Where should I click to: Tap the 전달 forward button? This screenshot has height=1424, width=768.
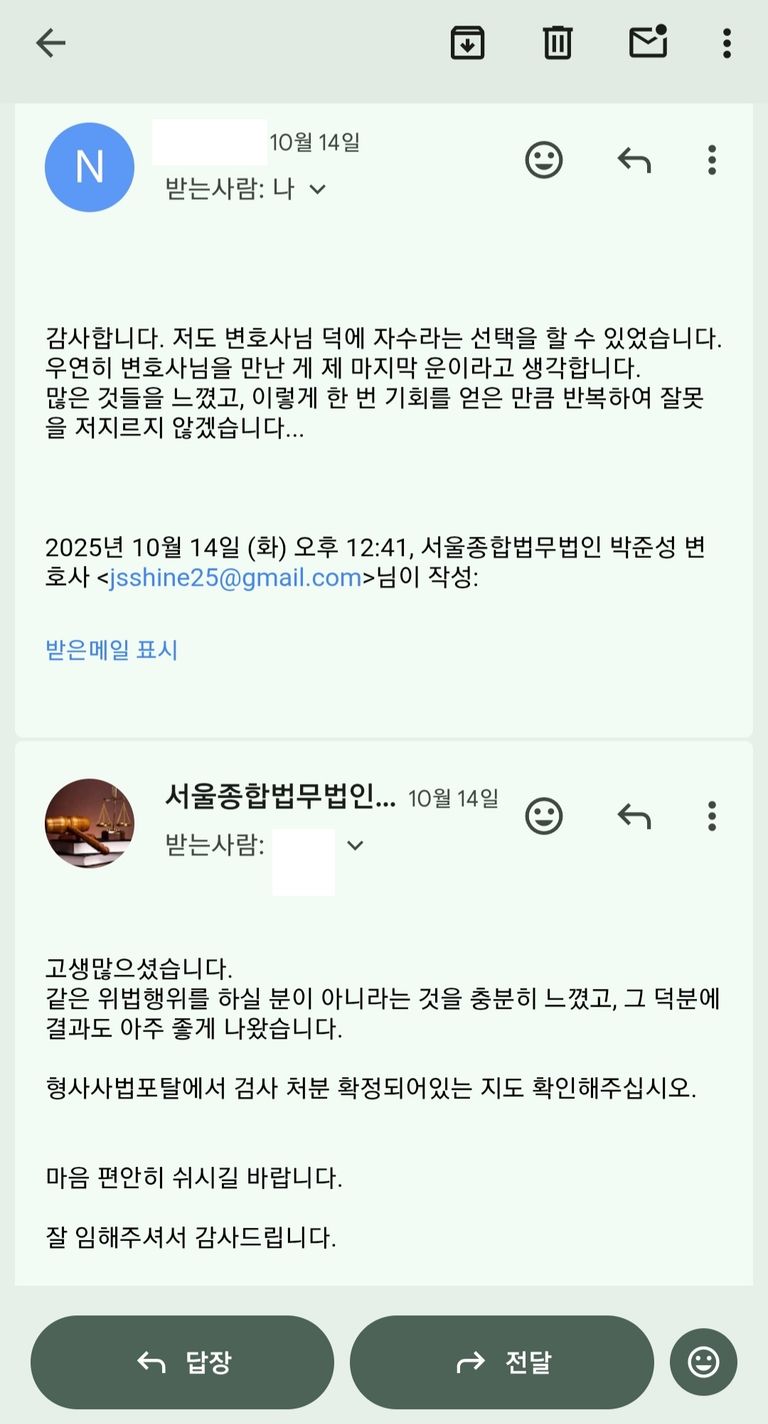(502, 1362)
